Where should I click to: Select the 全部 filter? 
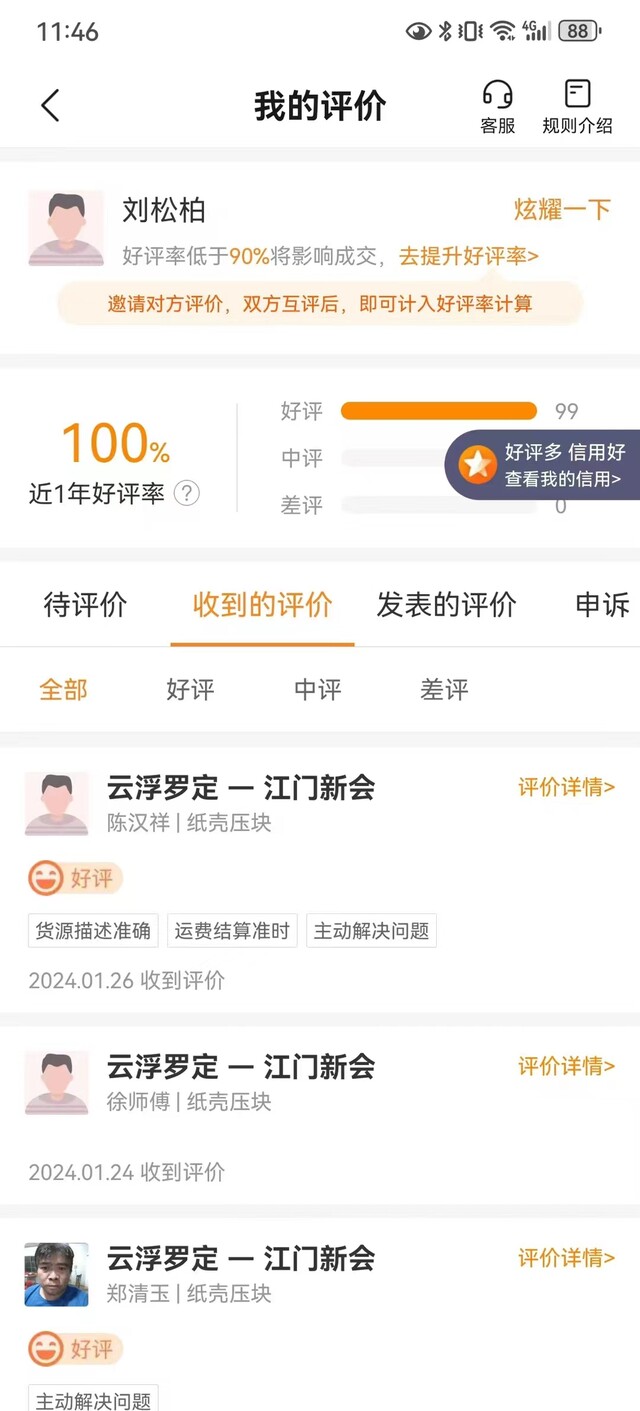point(63,689)
